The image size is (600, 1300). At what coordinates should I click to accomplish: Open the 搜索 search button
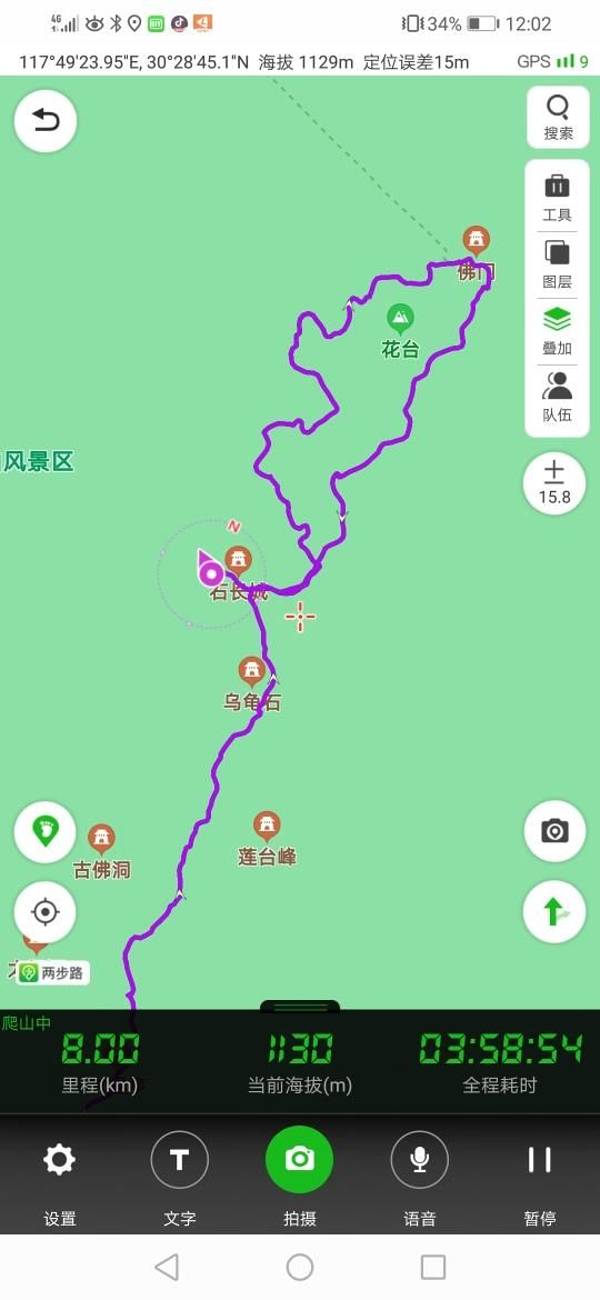pyautogui.click(x=558, y=117)
